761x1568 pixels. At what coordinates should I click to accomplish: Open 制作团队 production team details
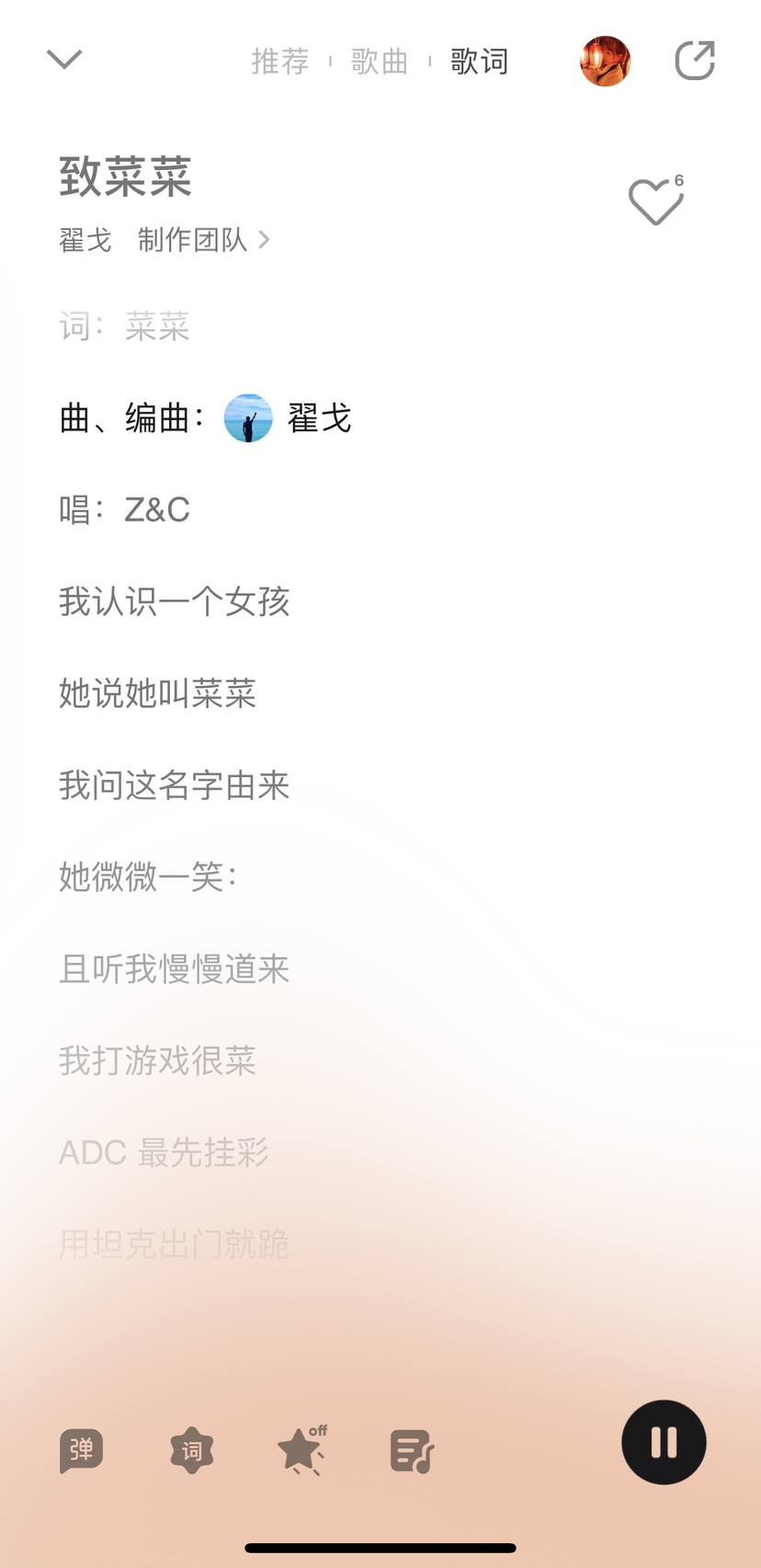click(202, 240)
